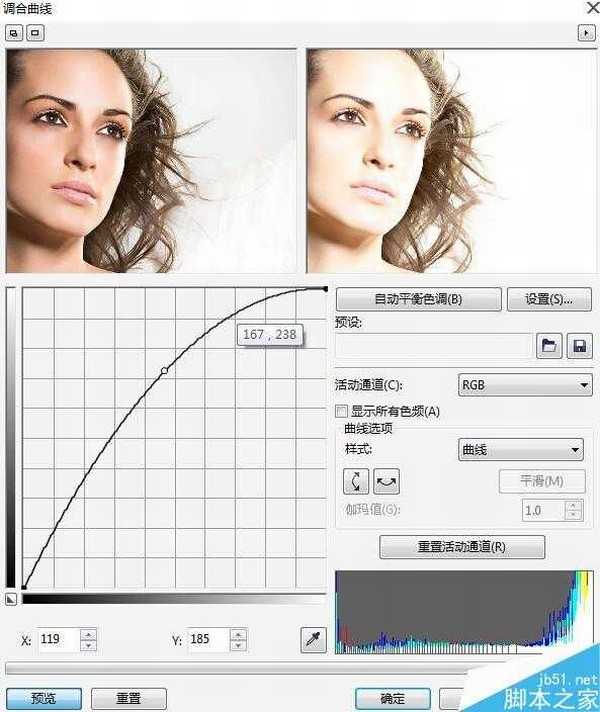Toggle the 预览 button
Screen dimensions: 600x712
(x=43, y=698)
